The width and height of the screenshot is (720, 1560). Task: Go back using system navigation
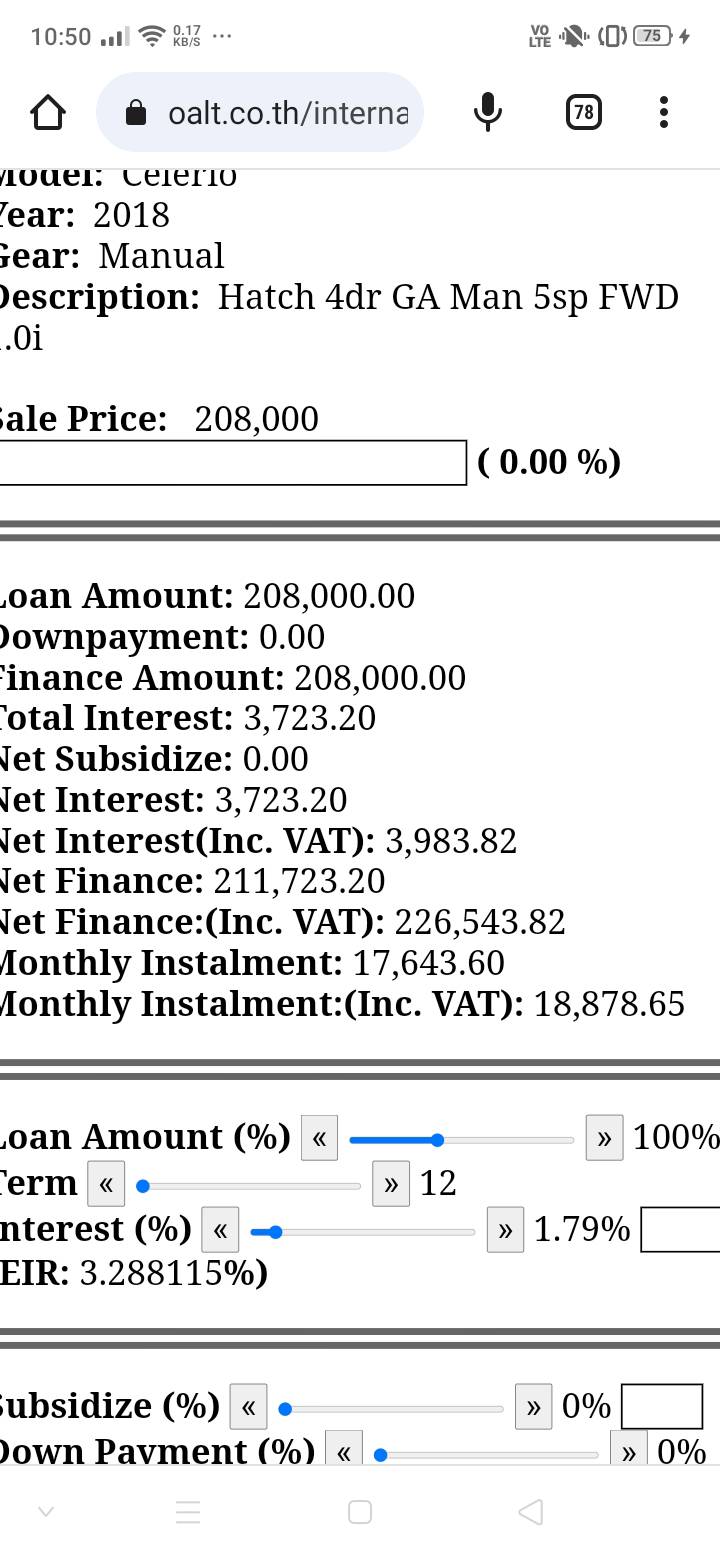coord(532,1511)
